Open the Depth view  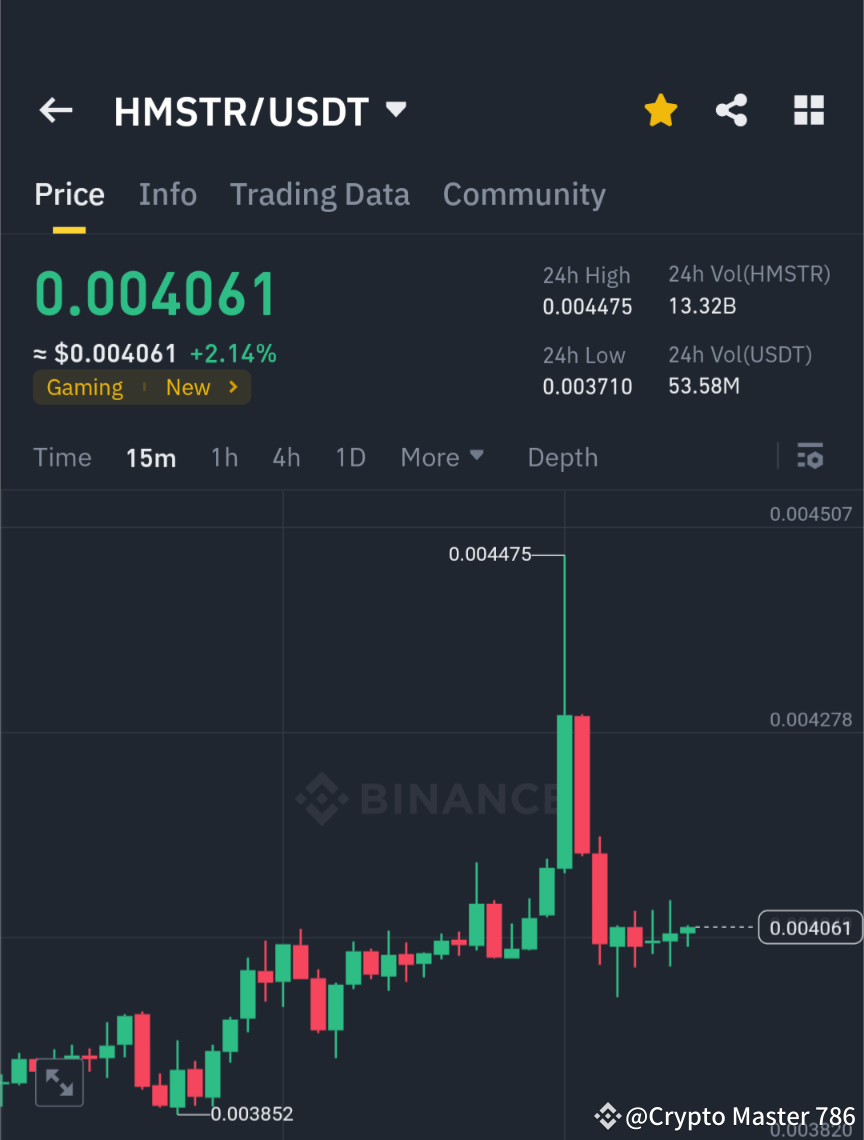tap(562, 457)
